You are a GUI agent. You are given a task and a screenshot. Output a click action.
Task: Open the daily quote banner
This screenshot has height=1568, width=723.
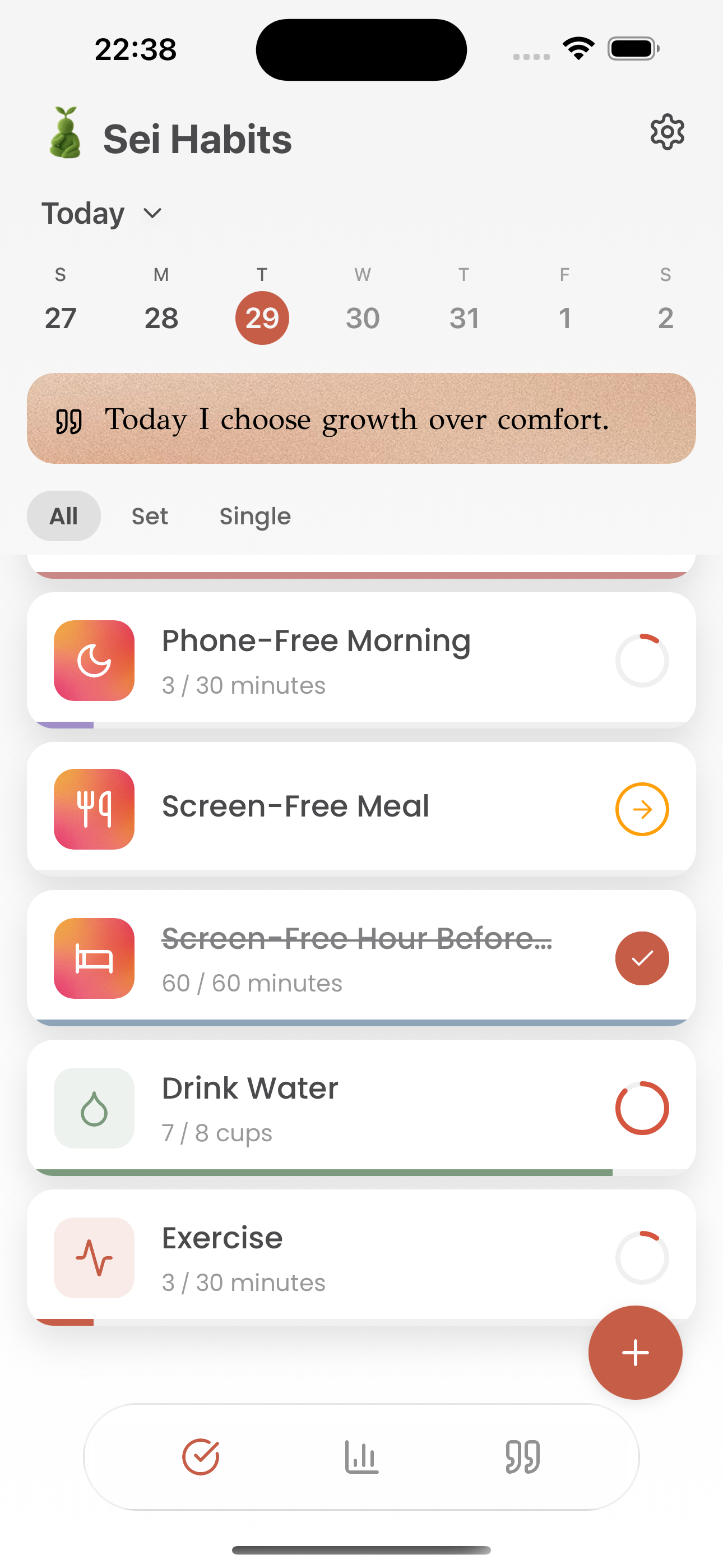click(361, 418)
